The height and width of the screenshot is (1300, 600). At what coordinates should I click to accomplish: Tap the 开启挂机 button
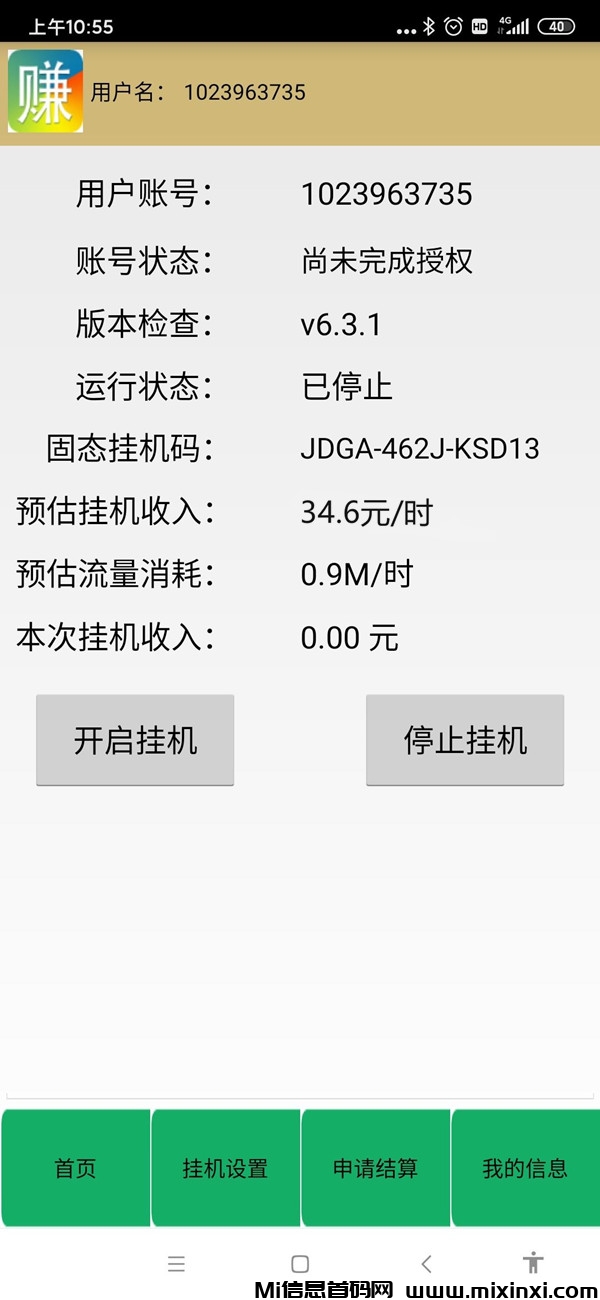[x=135, y=740]
